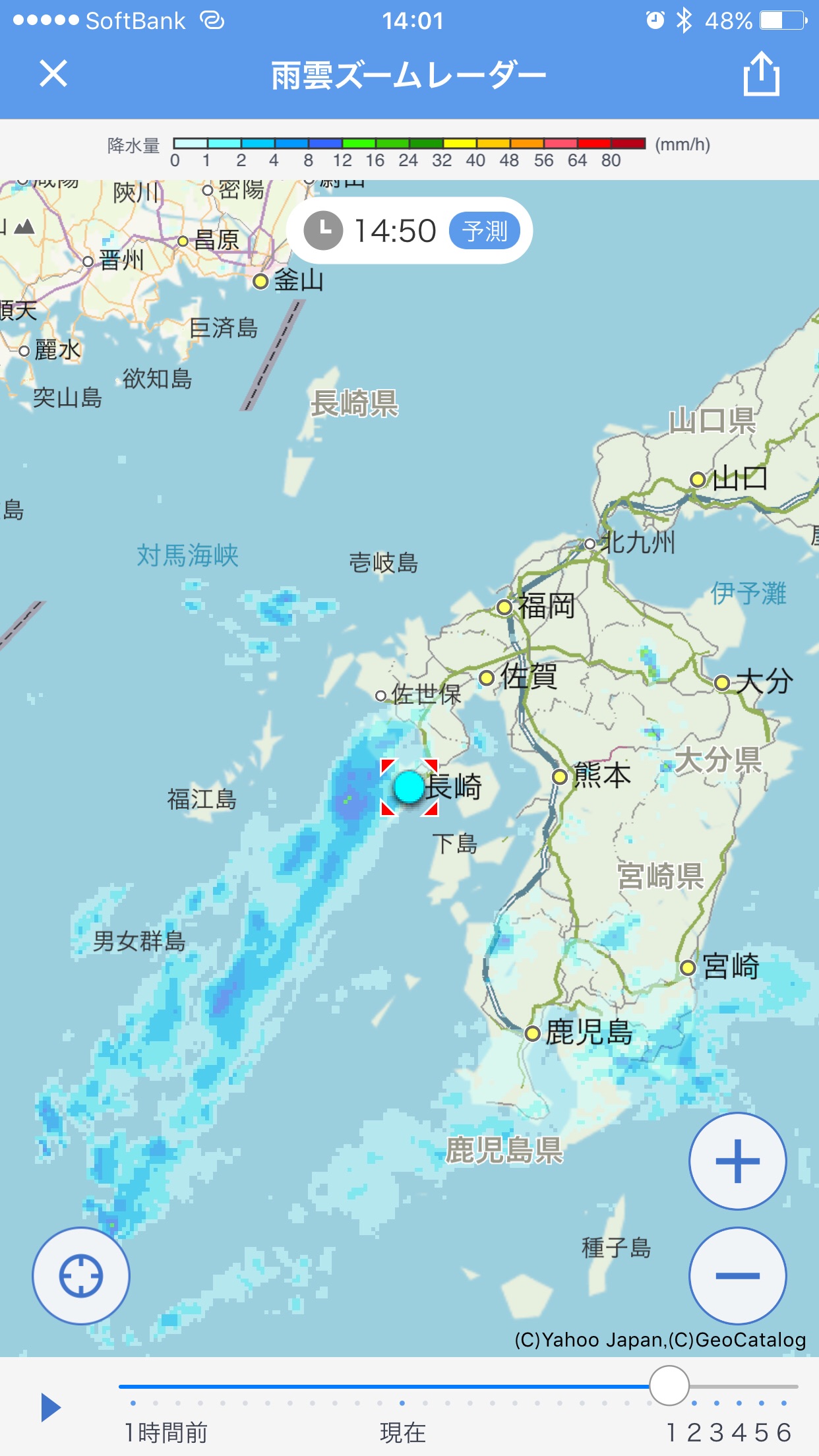Screen dimensions: 819x1456
Task: Zoom in on the map
Action: pyautogui.click(x=737, y=1161)
